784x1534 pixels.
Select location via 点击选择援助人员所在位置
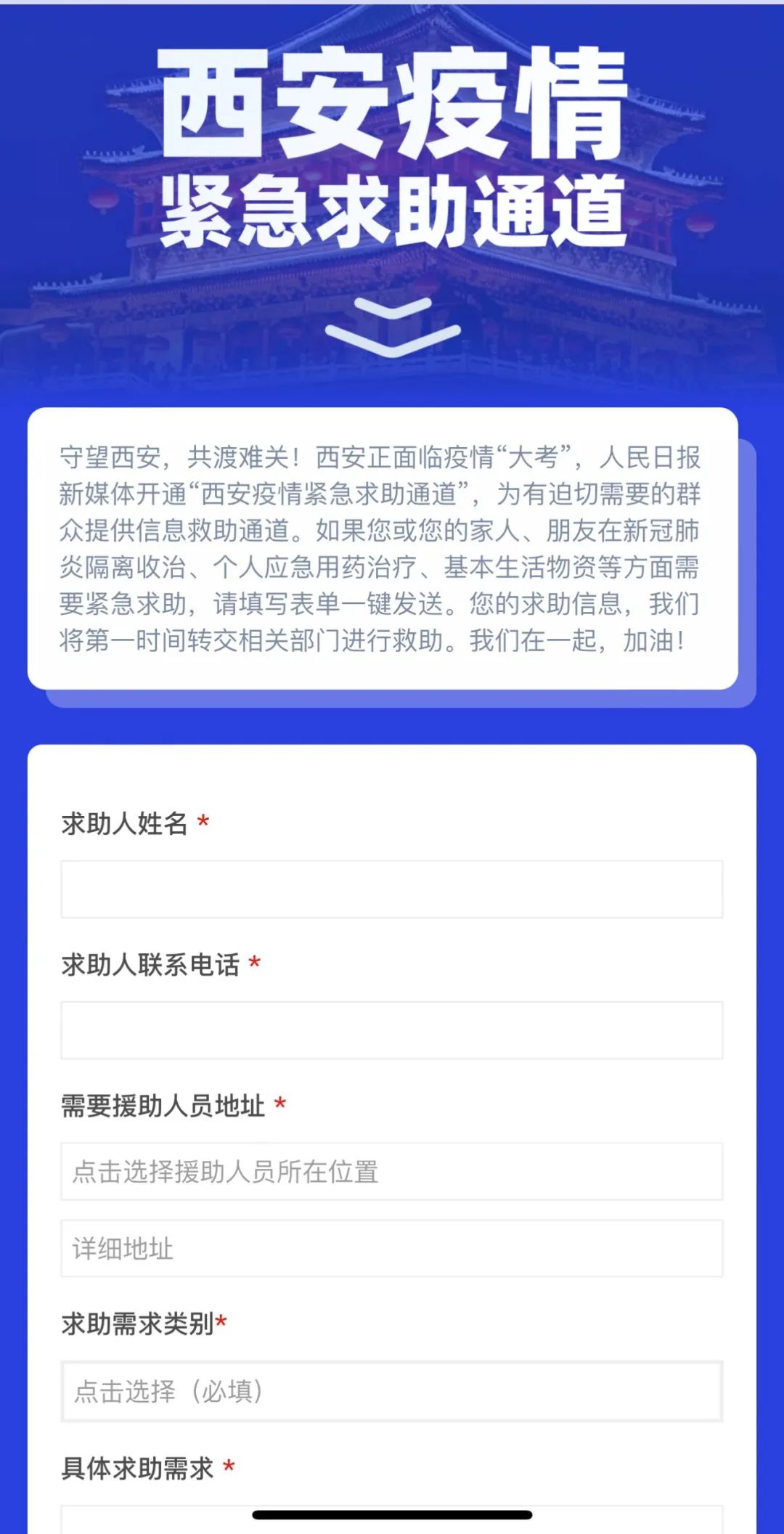click(x=392, y=1172)
